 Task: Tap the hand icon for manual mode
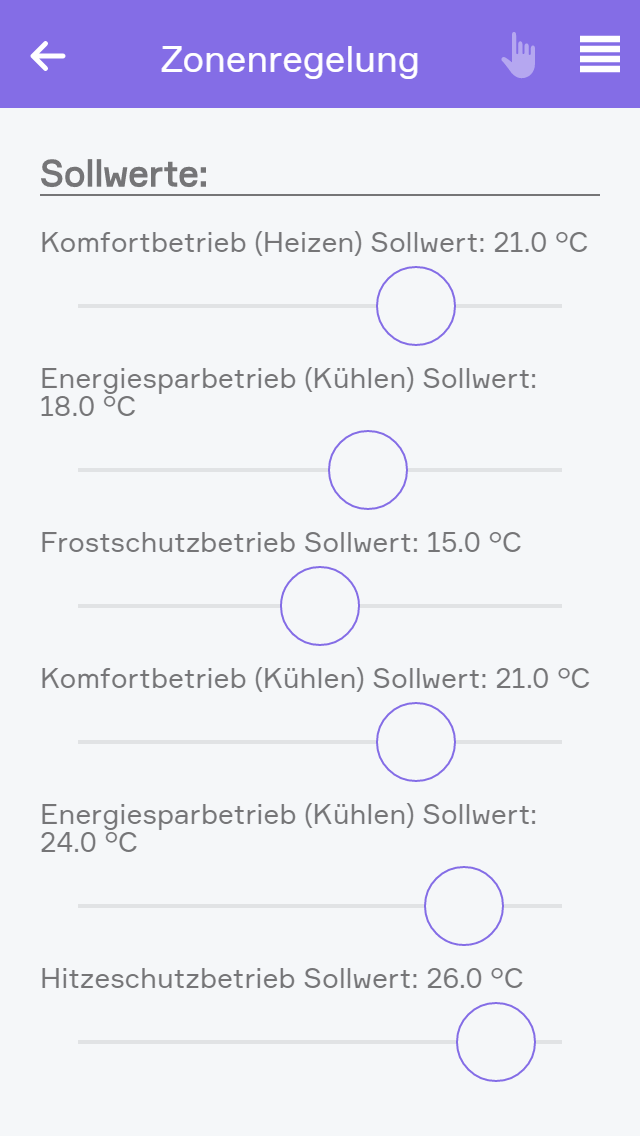(x=519, y=56)
